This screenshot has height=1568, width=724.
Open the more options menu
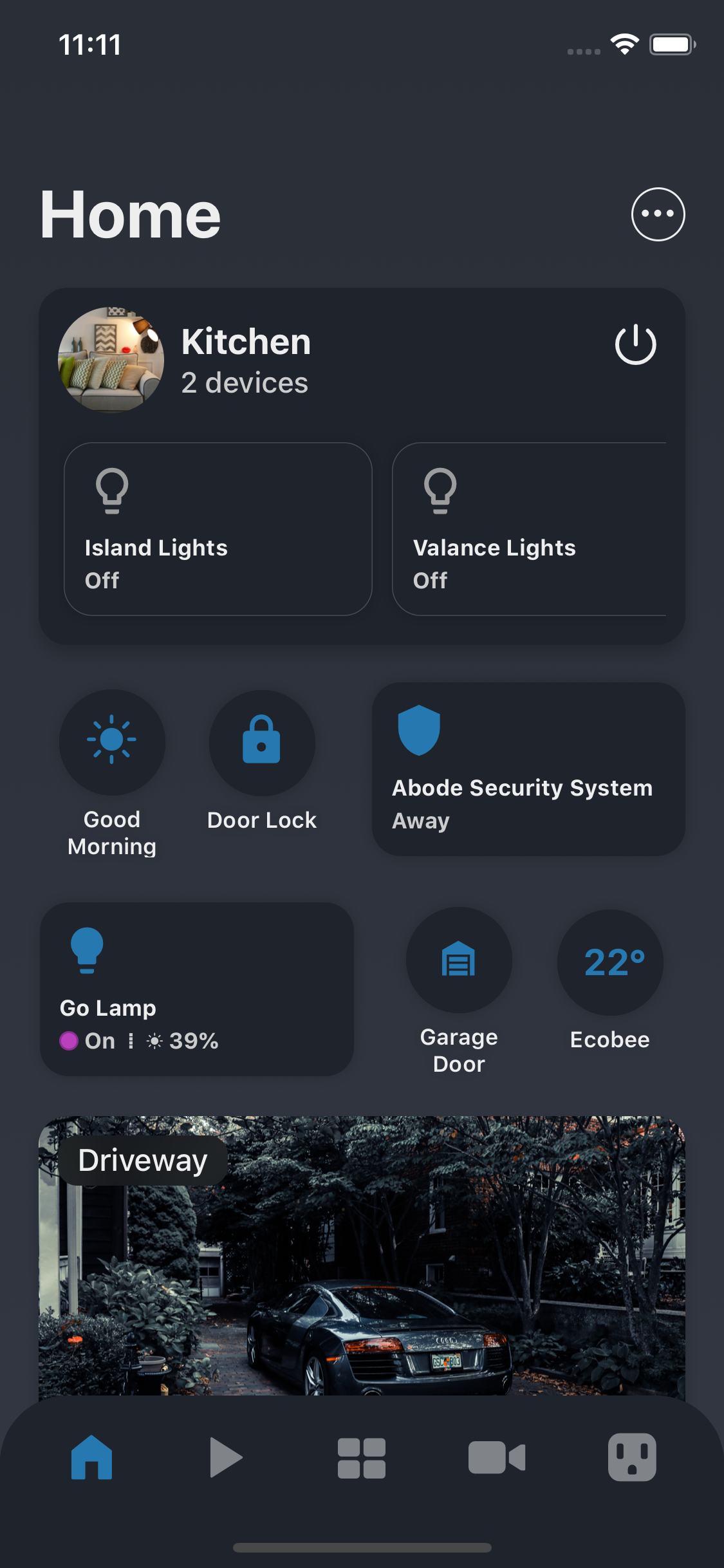tap(658, 214)
